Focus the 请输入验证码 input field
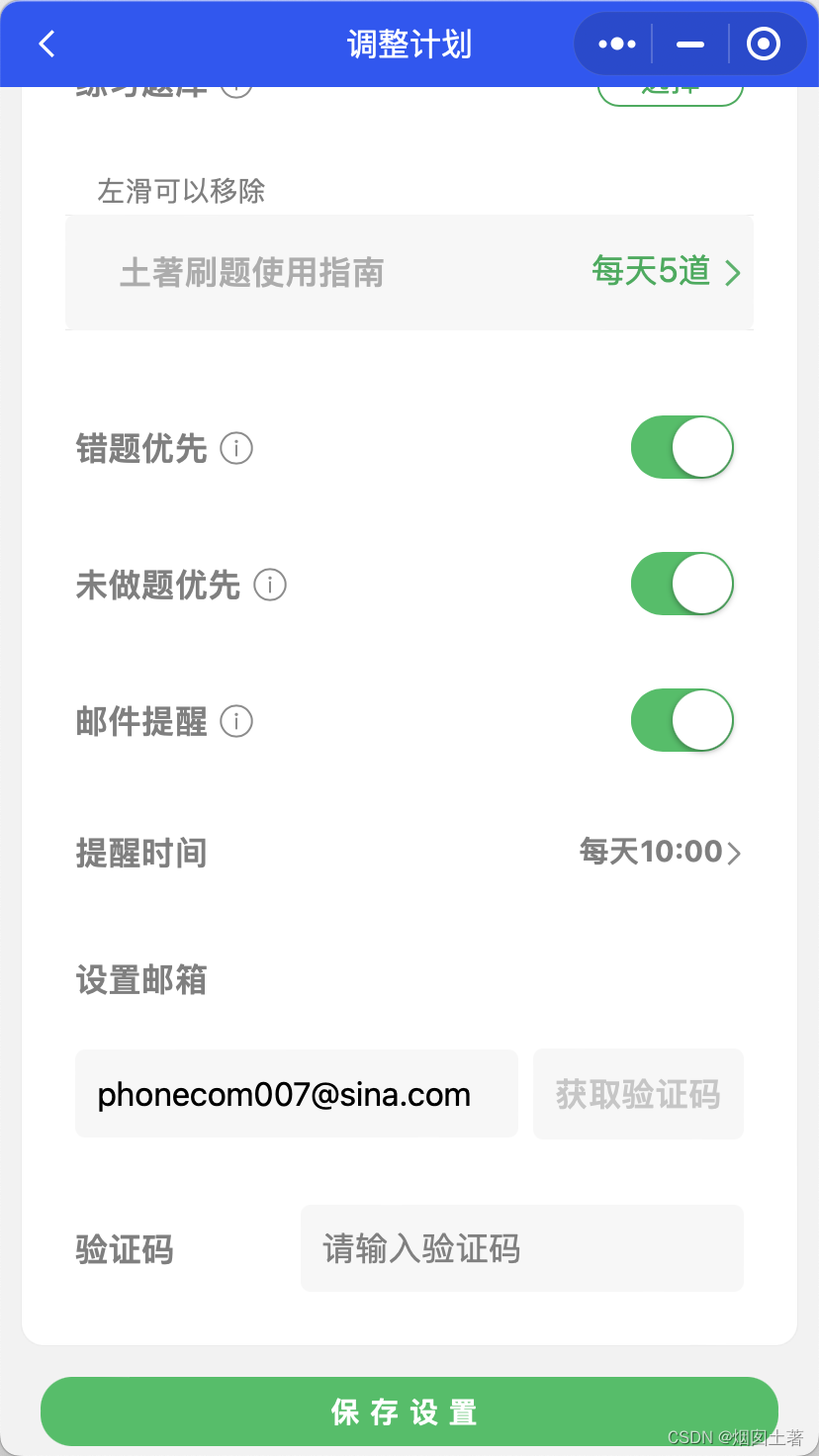This screenshot has width=819, height=1456. click(521, 1248)
